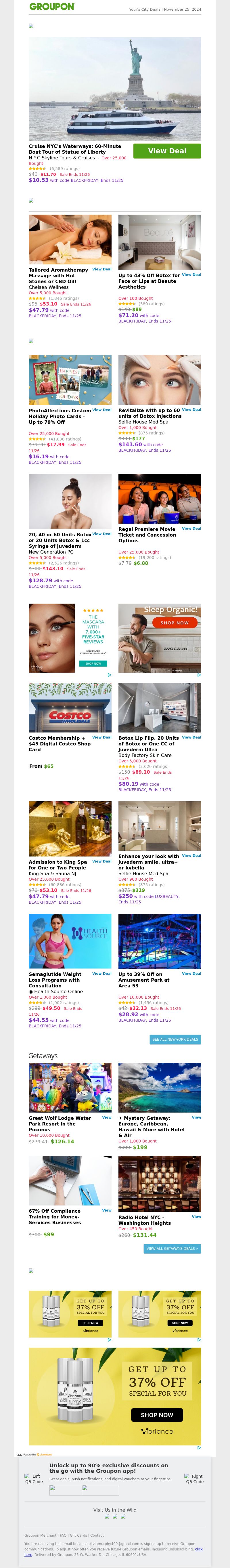The width and height of the screenshot is (230, 1568).
Task: View deal for Semaglutide Weight Loss Programs
Action: 101,973
